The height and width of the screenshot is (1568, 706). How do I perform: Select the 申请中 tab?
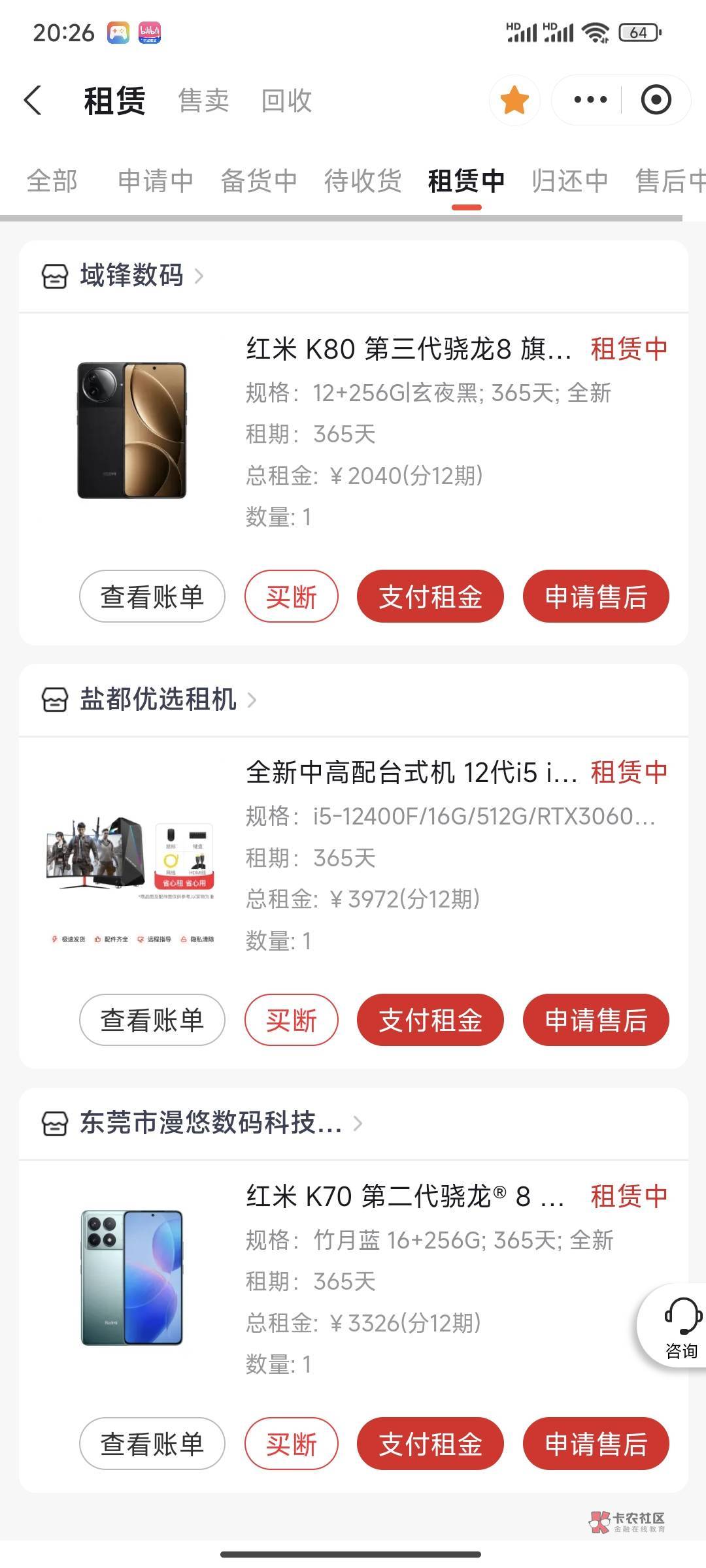point(156,181)
